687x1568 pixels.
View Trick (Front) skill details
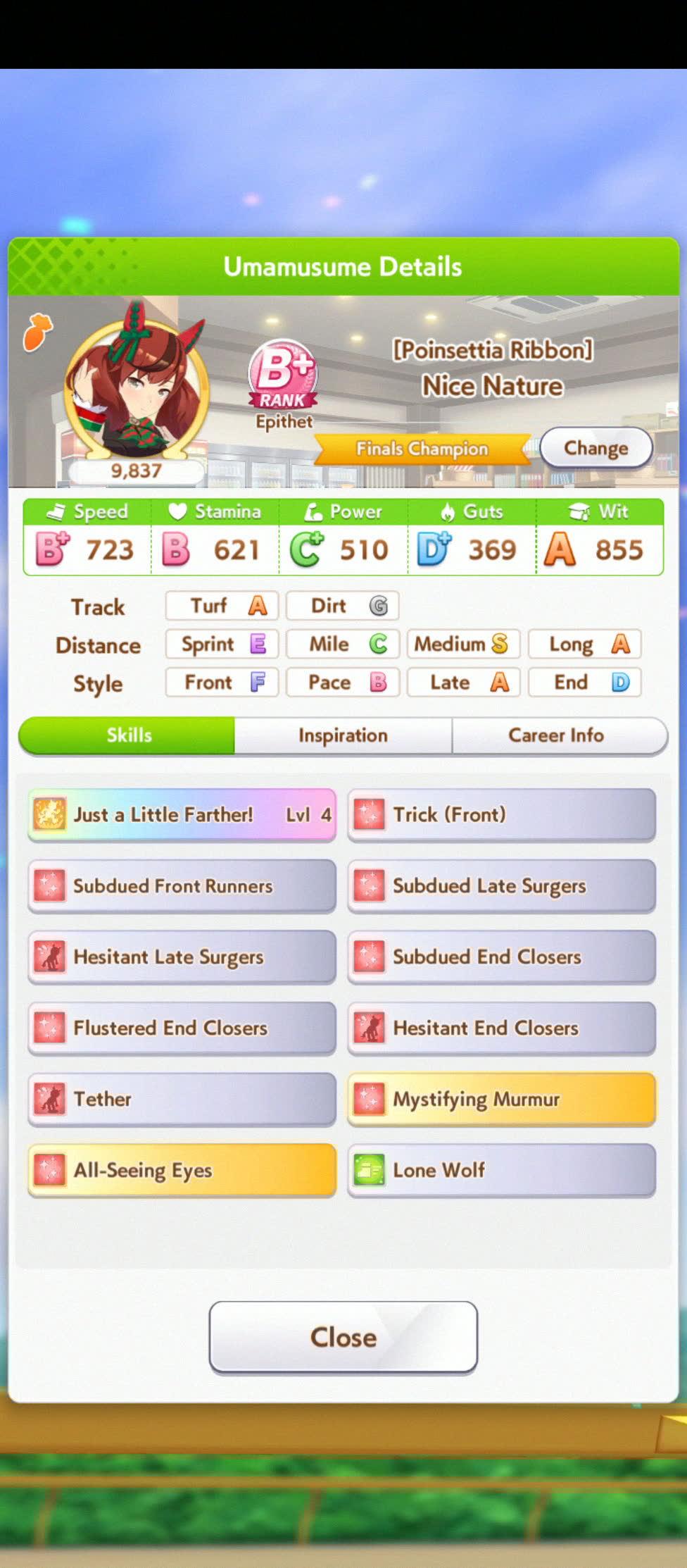(501, 815)
